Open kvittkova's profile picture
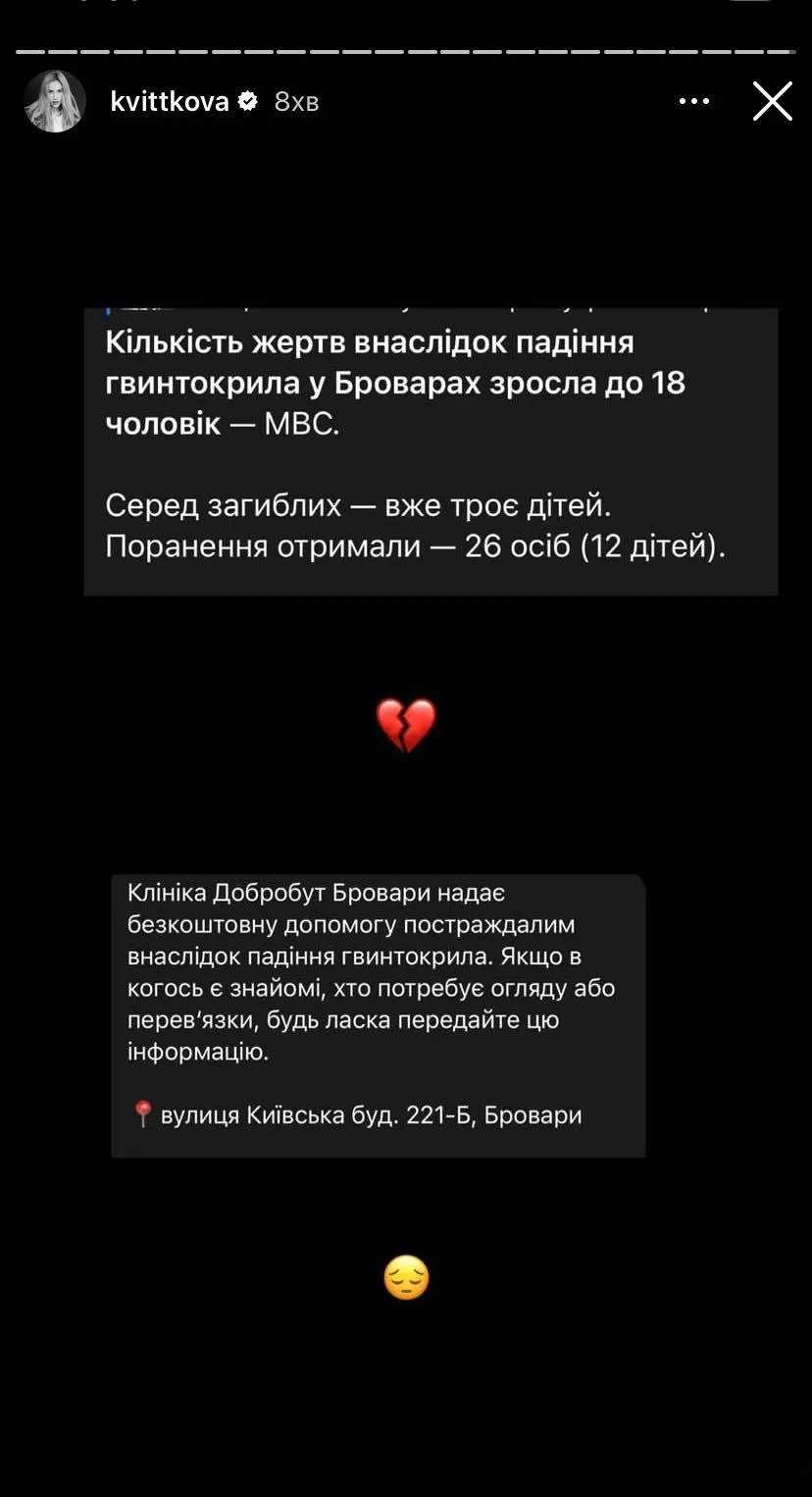 pyautogui.click(x=55, y=101)
